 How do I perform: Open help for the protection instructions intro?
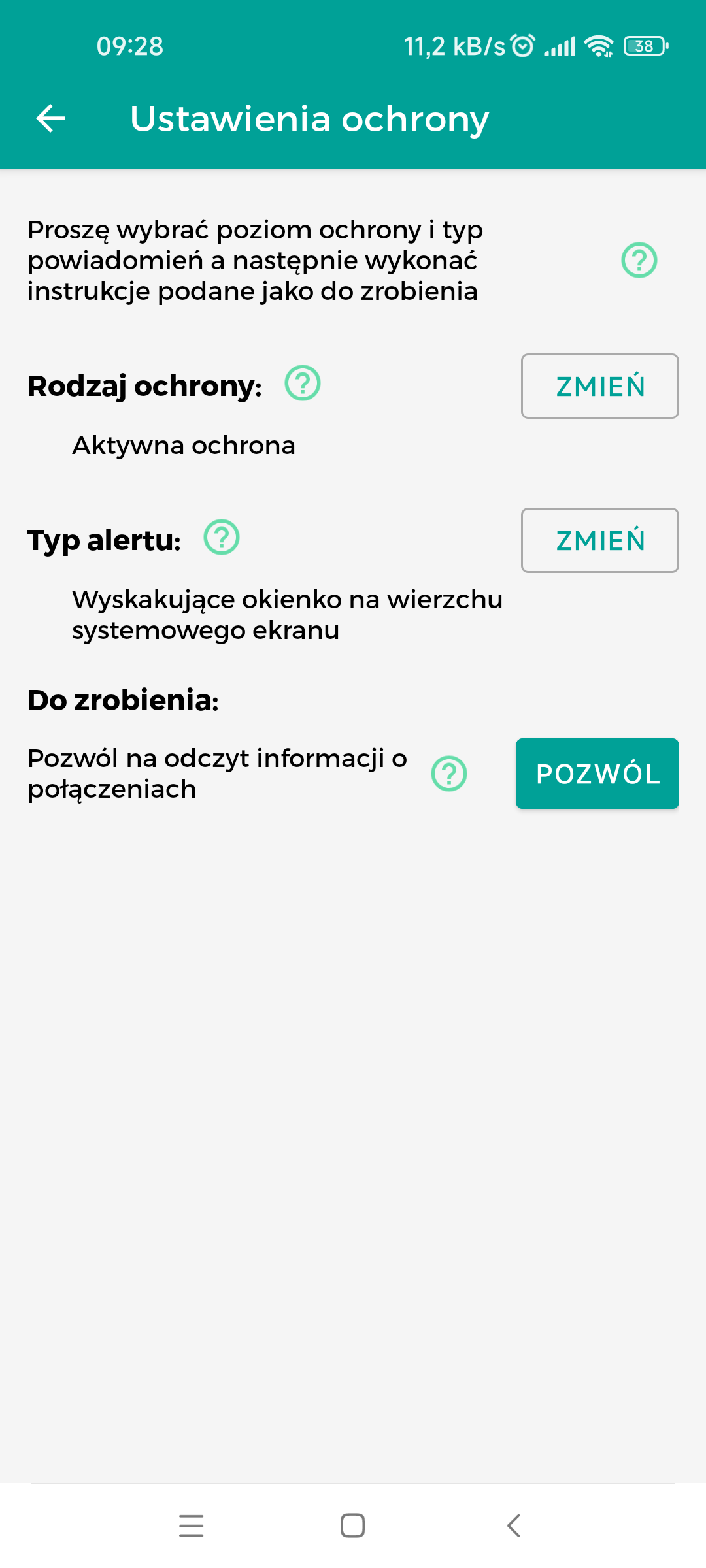click(x=639, y=260)
